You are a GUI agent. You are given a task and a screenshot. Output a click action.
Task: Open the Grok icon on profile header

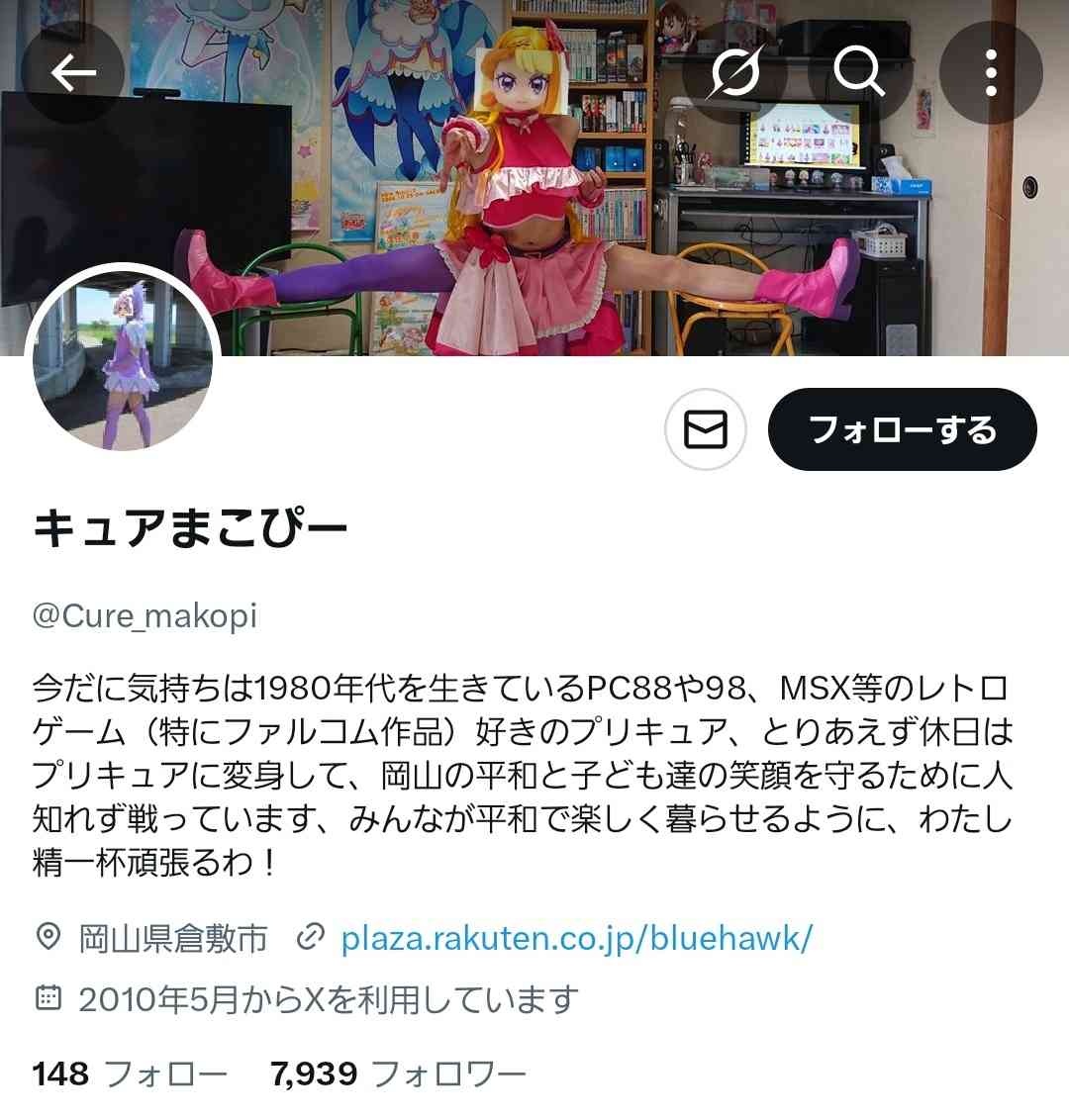pos(734,72)
